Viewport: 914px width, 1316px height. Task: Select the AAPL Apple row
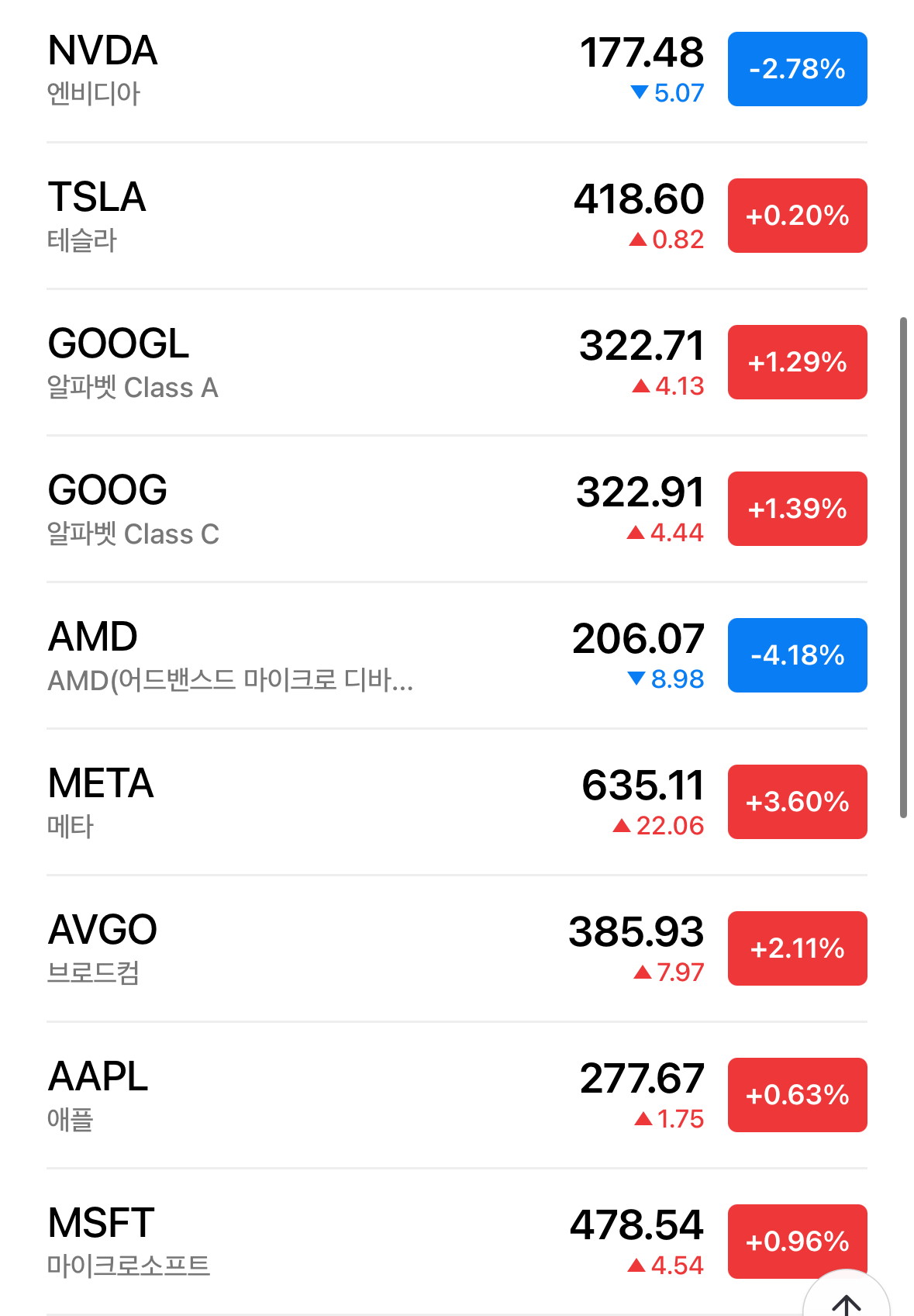[310, 1096]
